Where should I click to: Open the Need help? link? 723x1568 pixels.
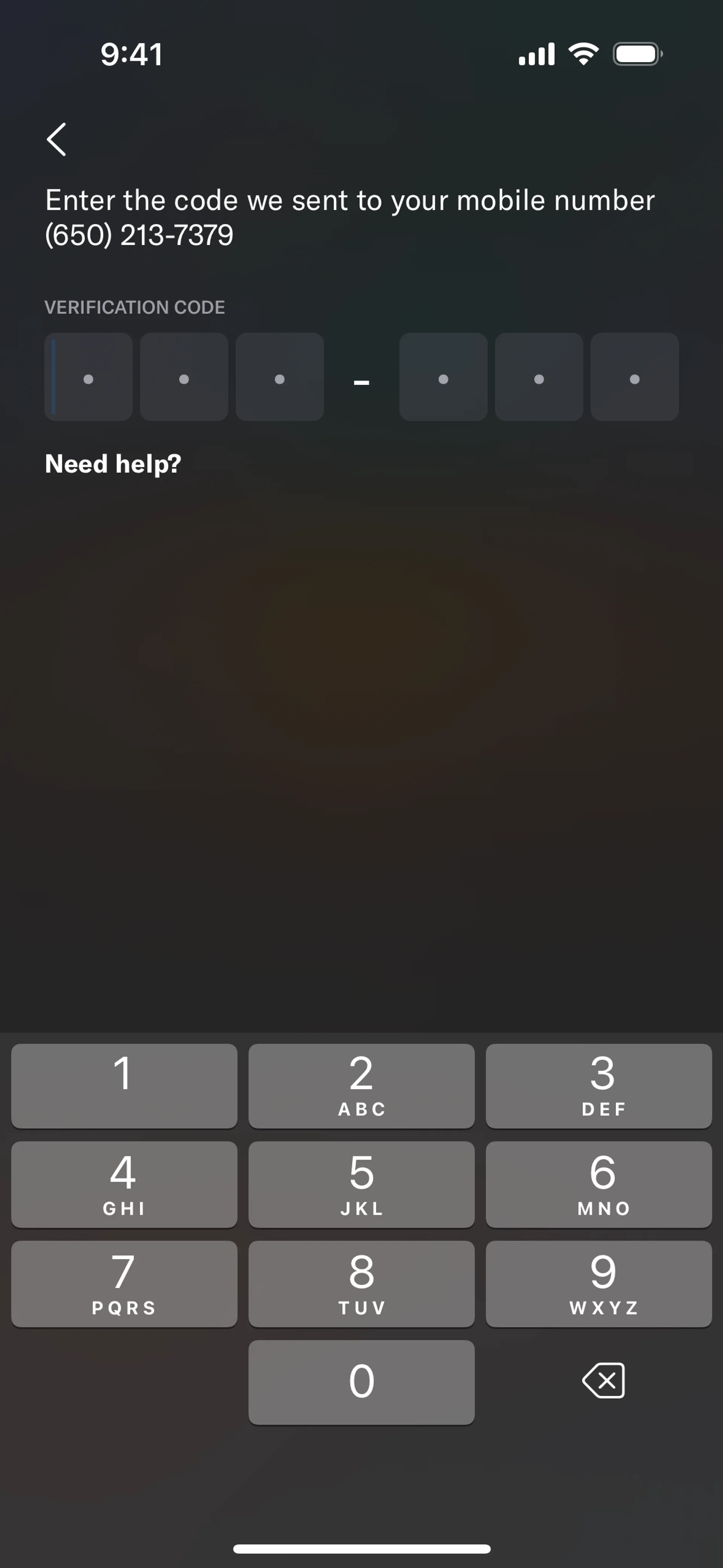pos(113,464)
